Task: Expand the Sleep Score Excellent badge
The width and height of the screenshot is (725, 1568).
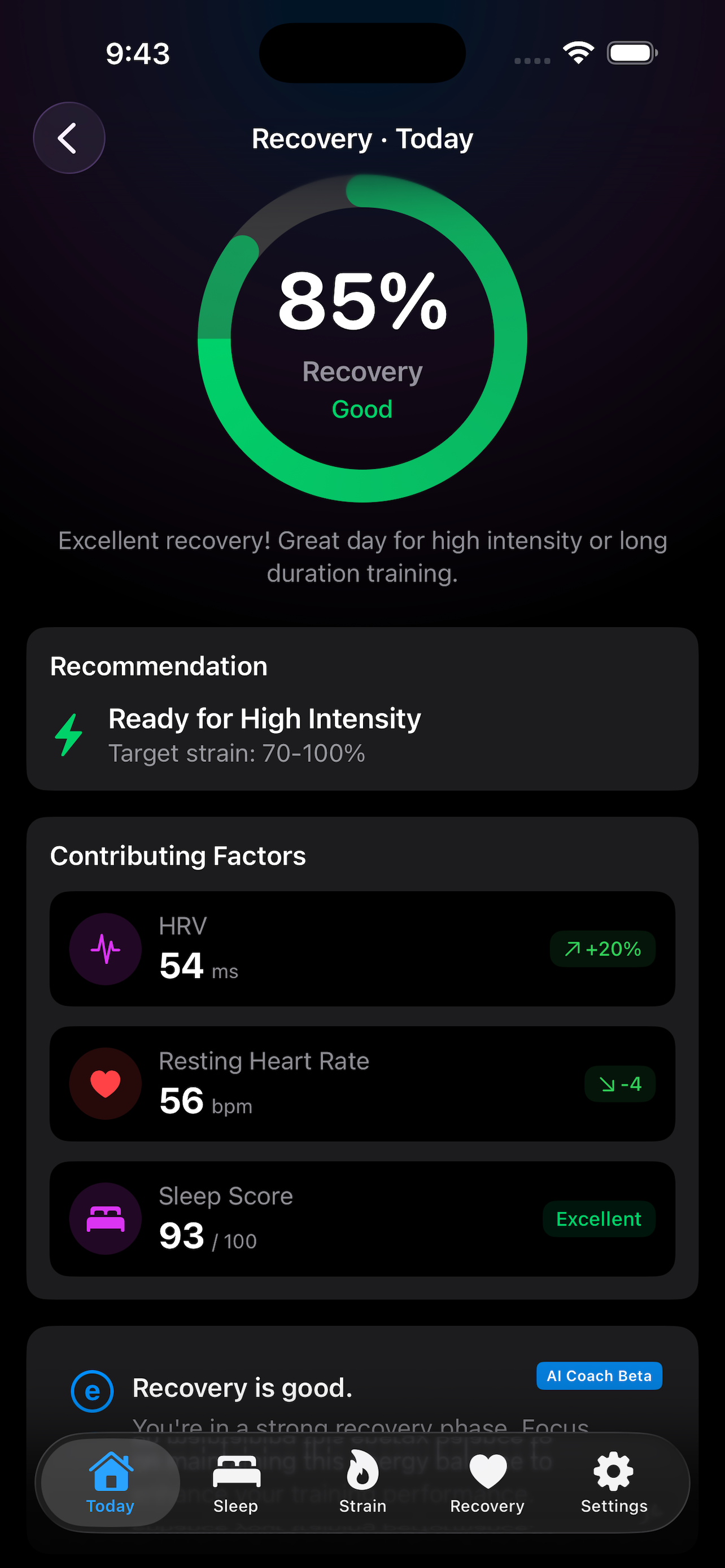Action: (599, 1218)
